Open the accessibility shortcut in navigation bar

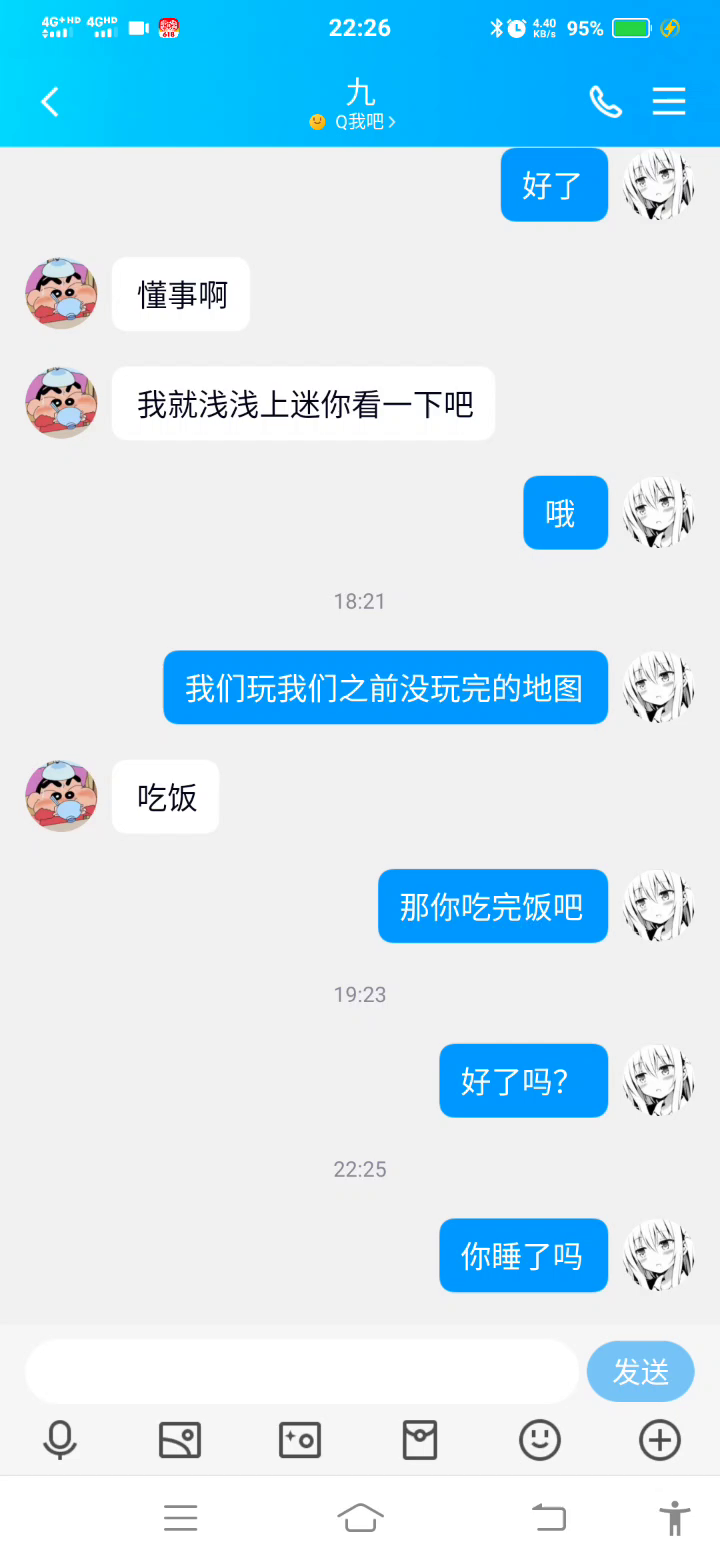[x=675, y=1518]
